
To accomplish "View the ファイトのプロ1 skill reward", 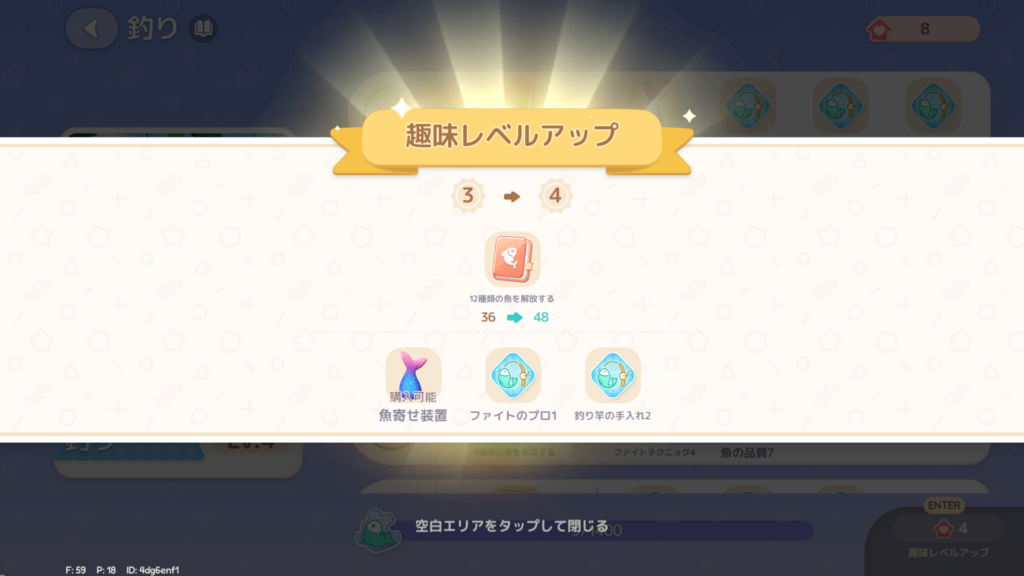I will point(513,375).
